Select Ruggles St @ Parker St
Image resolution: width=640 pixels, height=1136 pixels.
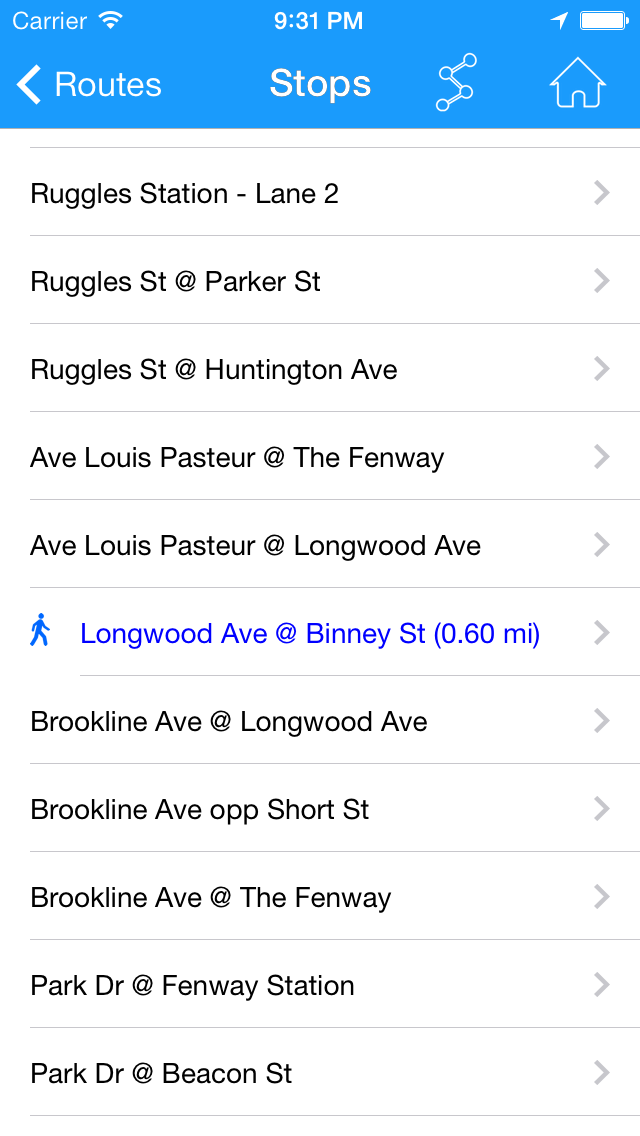coord(320,280)
